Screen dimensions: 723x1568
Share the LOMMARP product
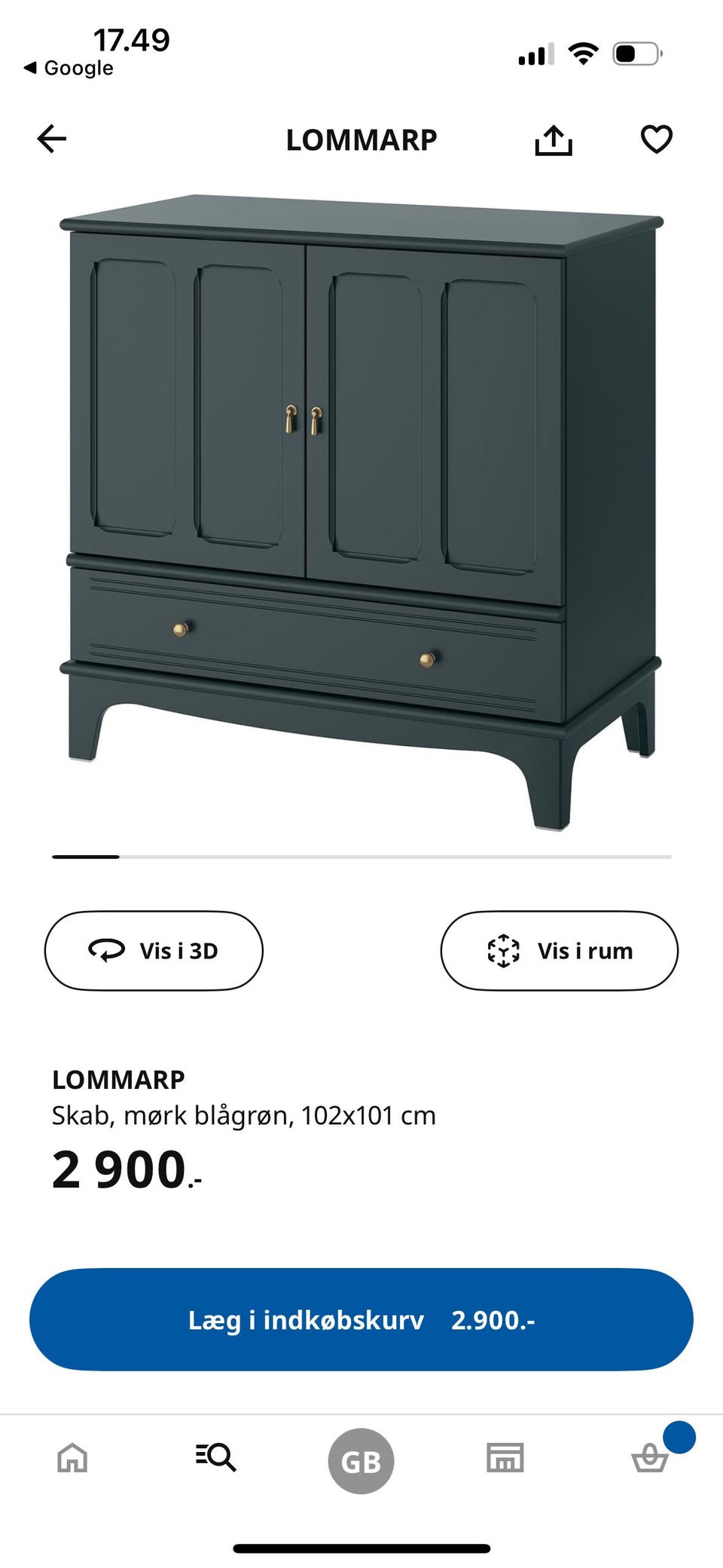554,139
